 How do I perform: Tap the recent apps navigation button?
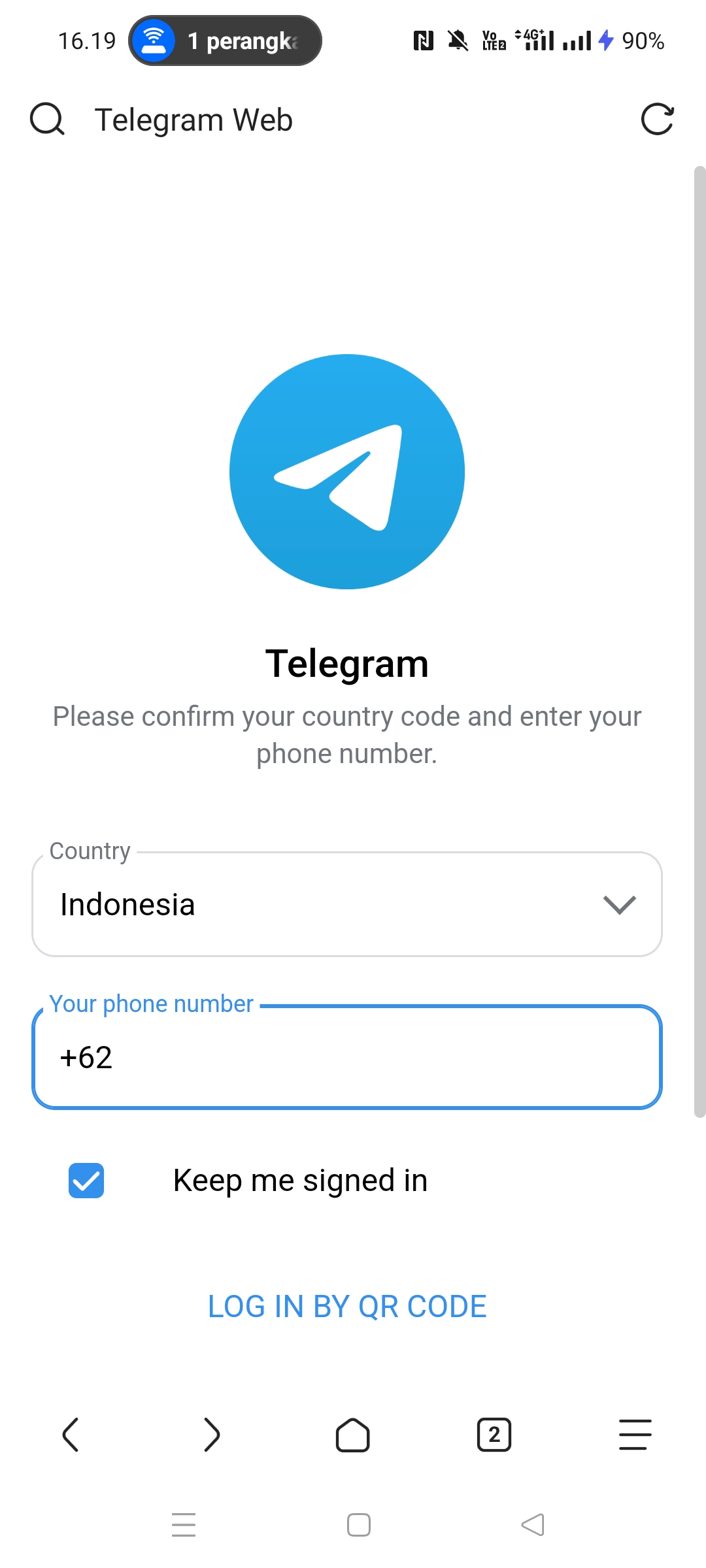(184, 1525)
